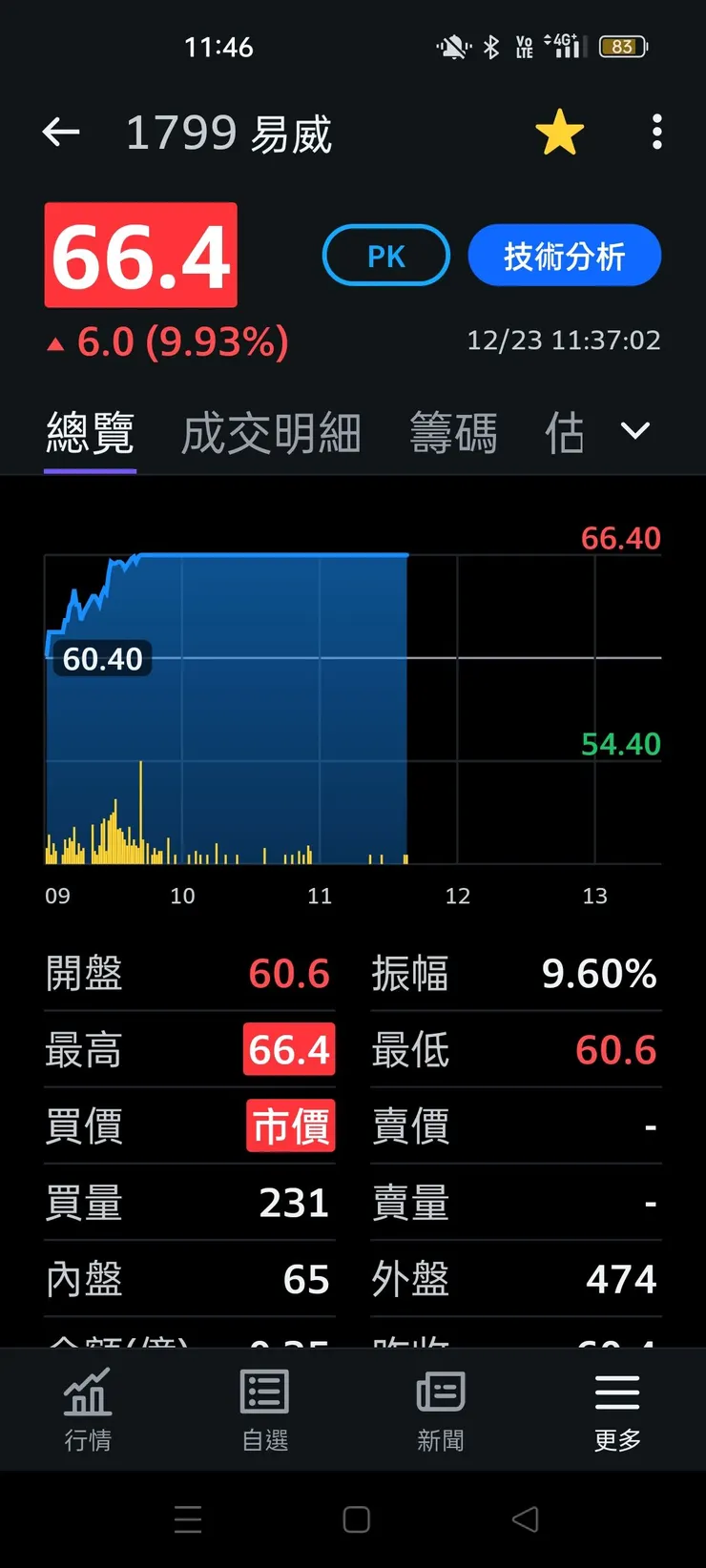Toggle the favorite star for 1799 易威
The height and width of the screenshot is (1568, 706).
coord(560,132)
